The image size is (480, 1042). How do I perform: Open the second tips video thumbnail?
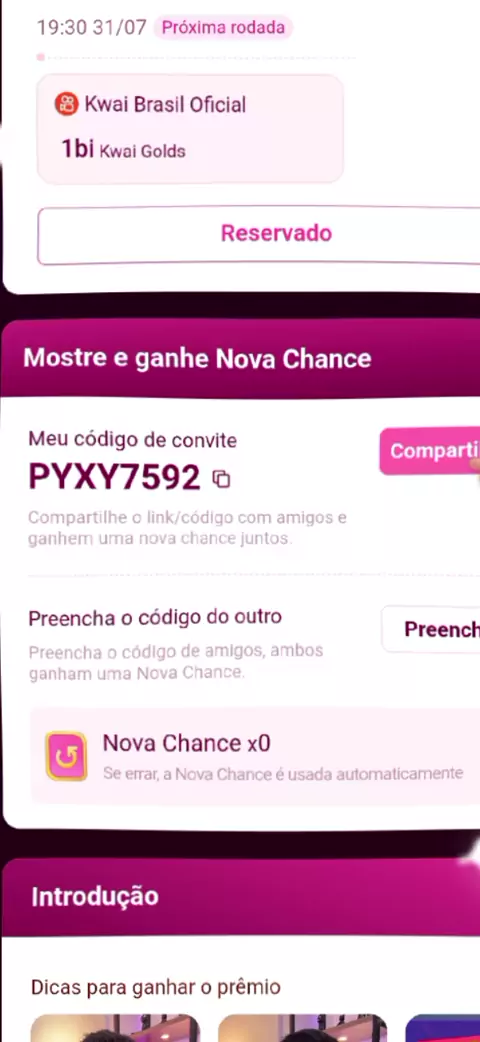coord(302,1027)
